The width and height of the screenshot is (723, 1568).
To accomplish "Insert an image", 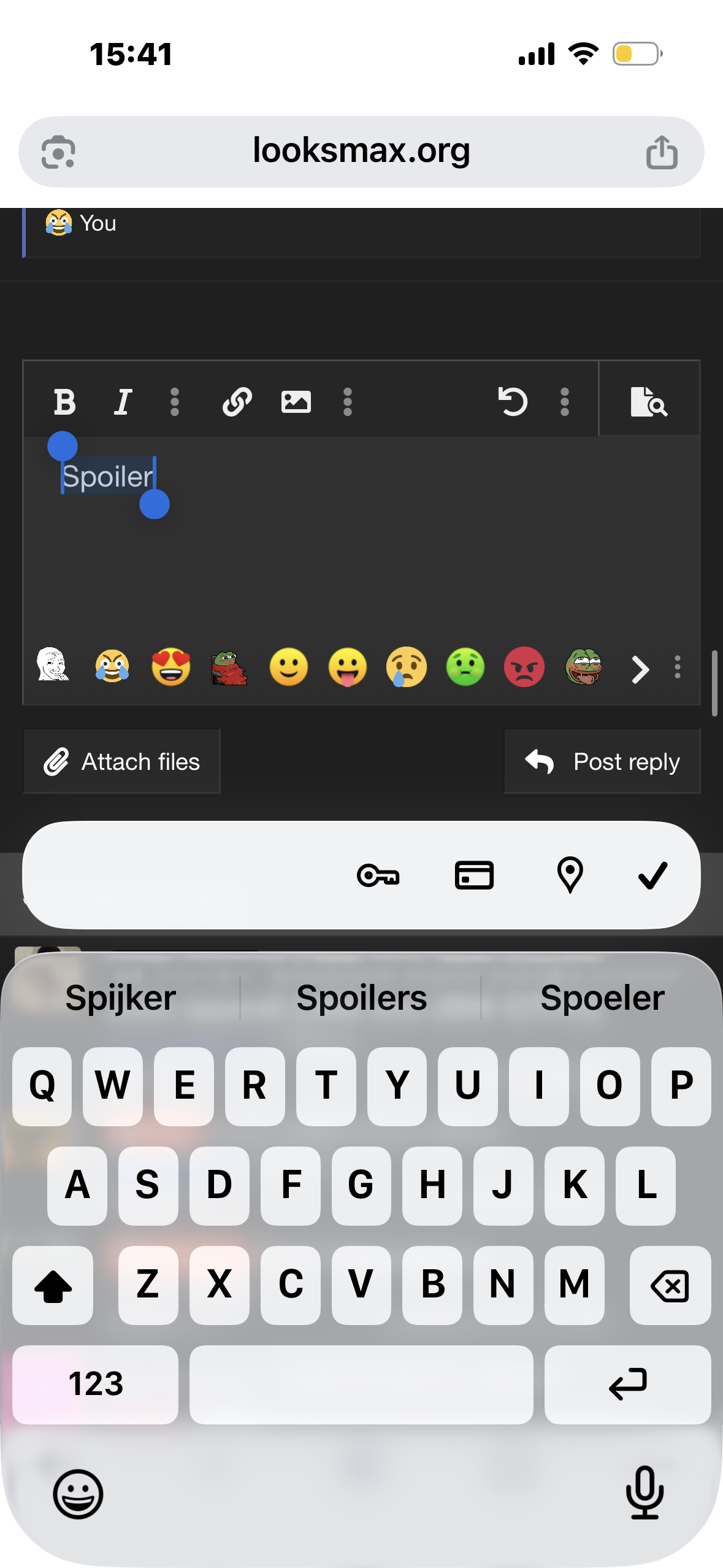I will (296, 402).
